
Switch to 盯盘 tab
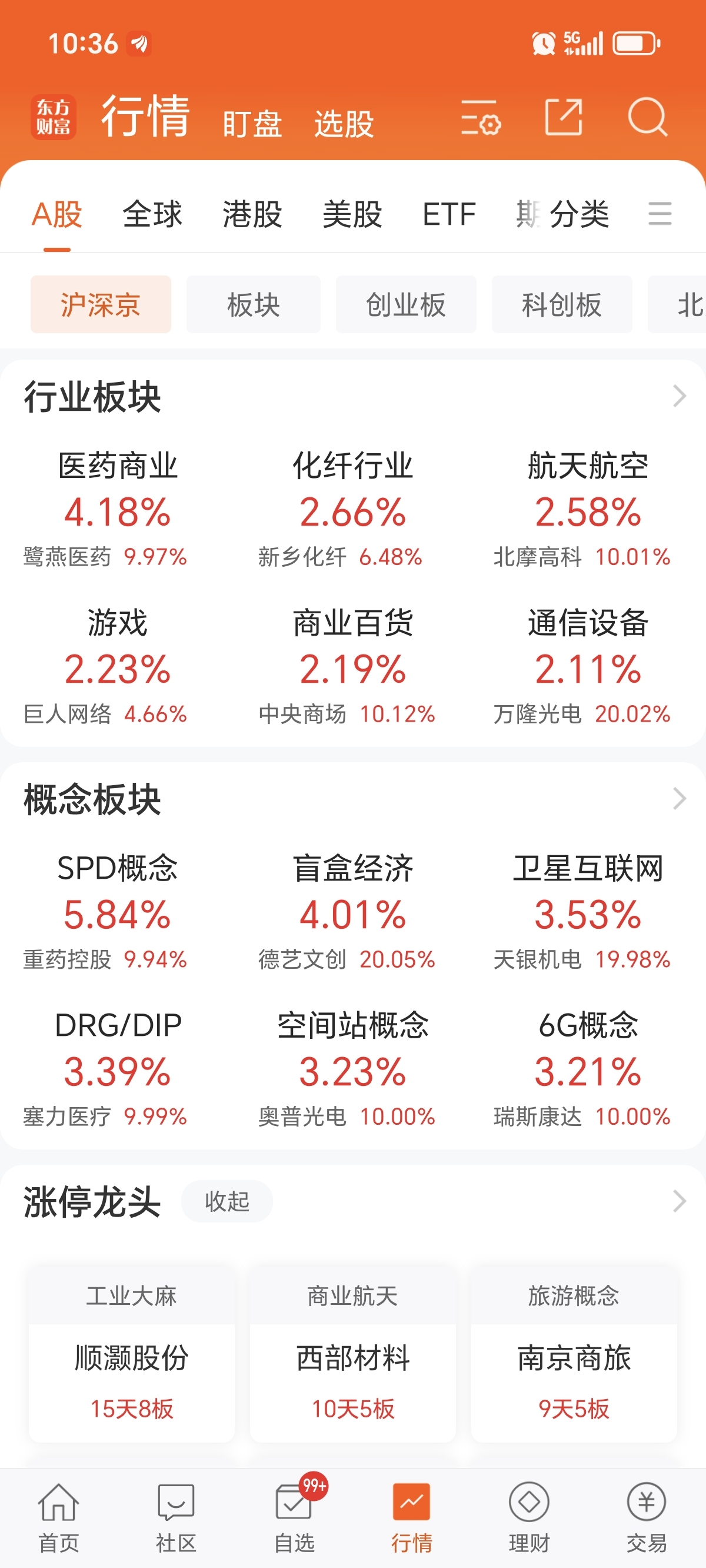tap(252, 124)
